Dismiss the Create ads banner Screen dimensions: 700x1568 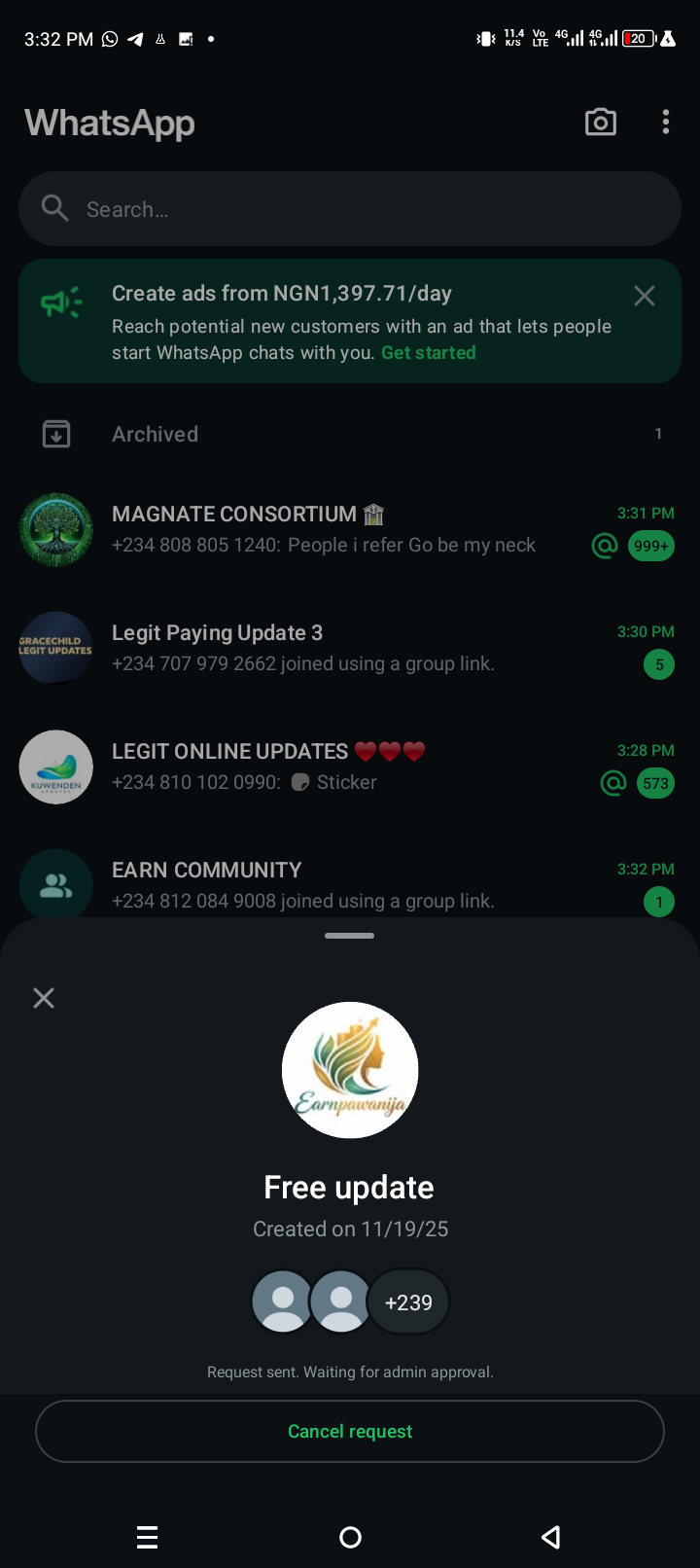click(645, 296)
